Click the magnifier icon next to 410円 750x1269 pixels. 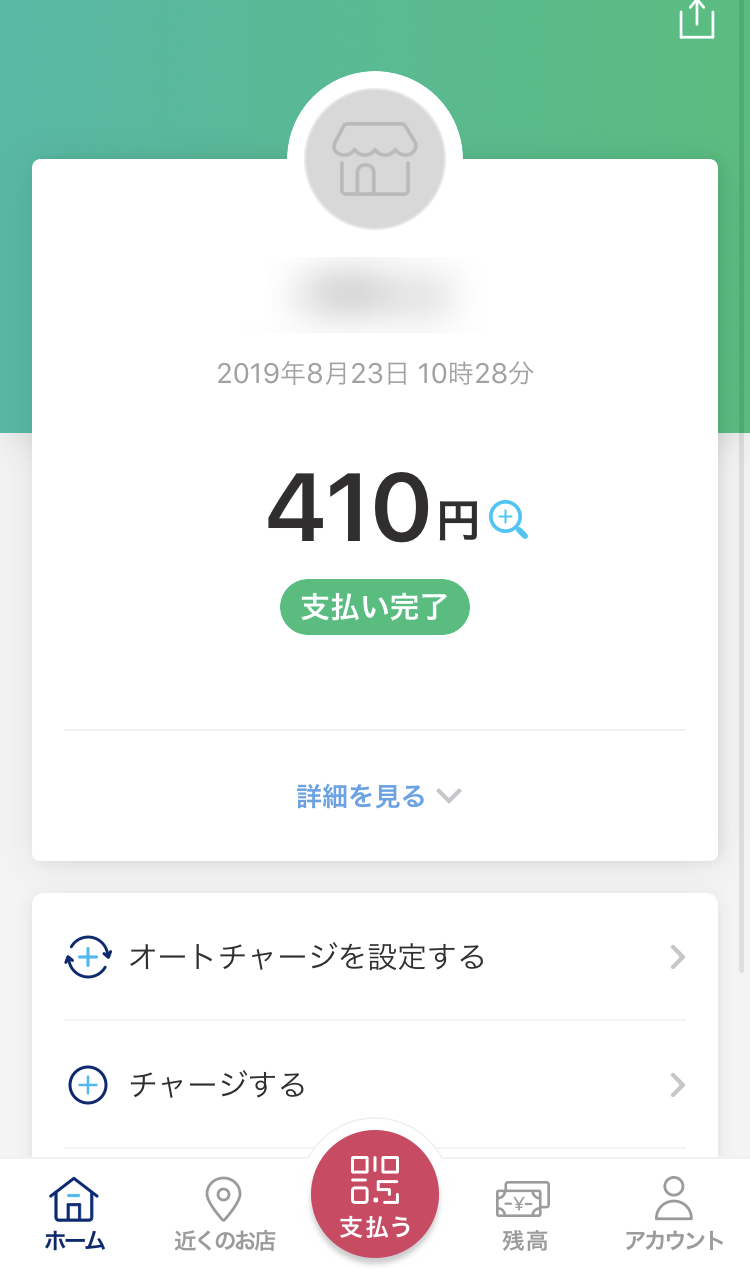[510, 516]
